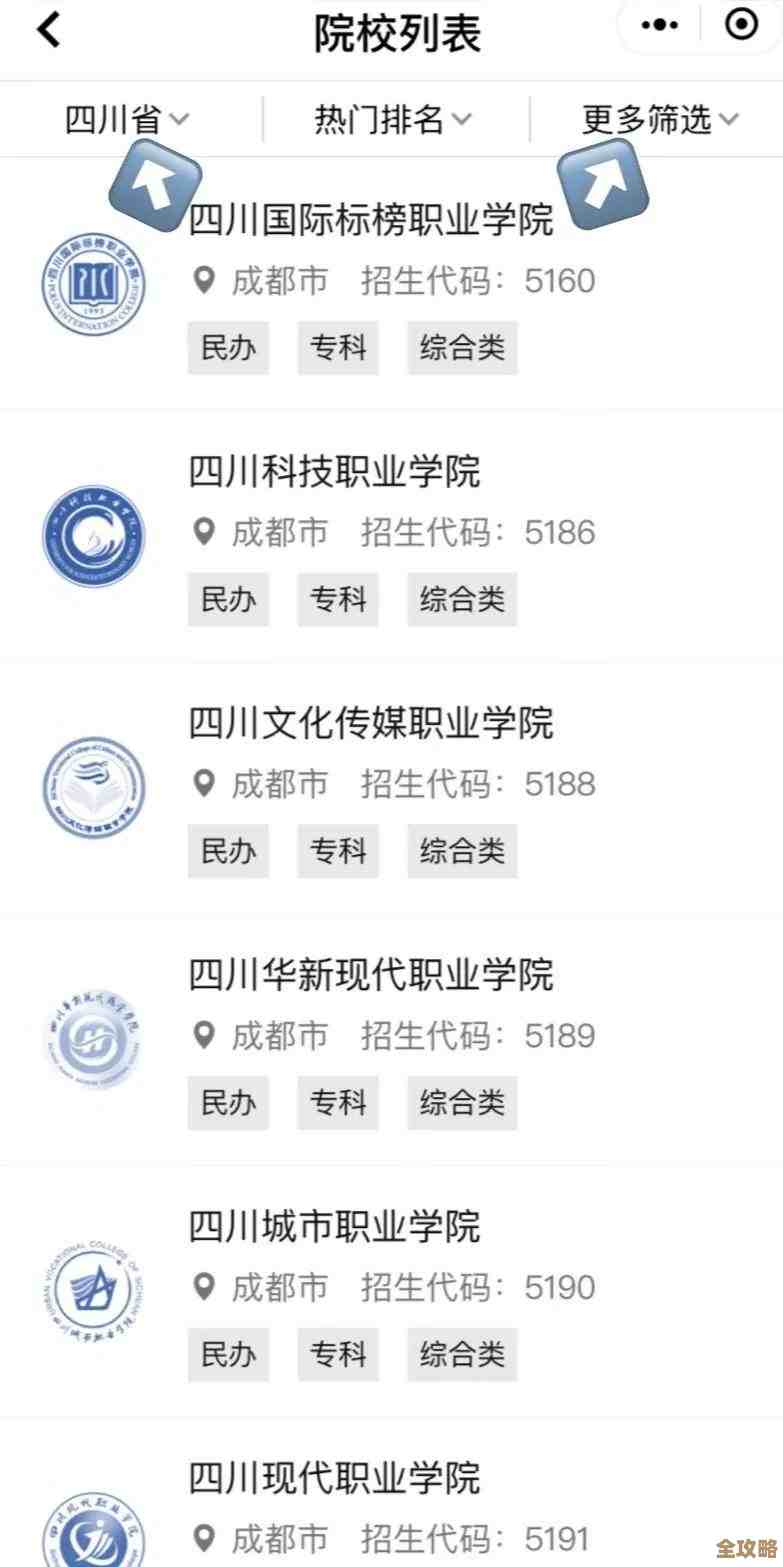Toggle the 专科 tag under 四川文化传媒职业学院
Viewport: 783px width, 1567px height.
click(338, 851)
